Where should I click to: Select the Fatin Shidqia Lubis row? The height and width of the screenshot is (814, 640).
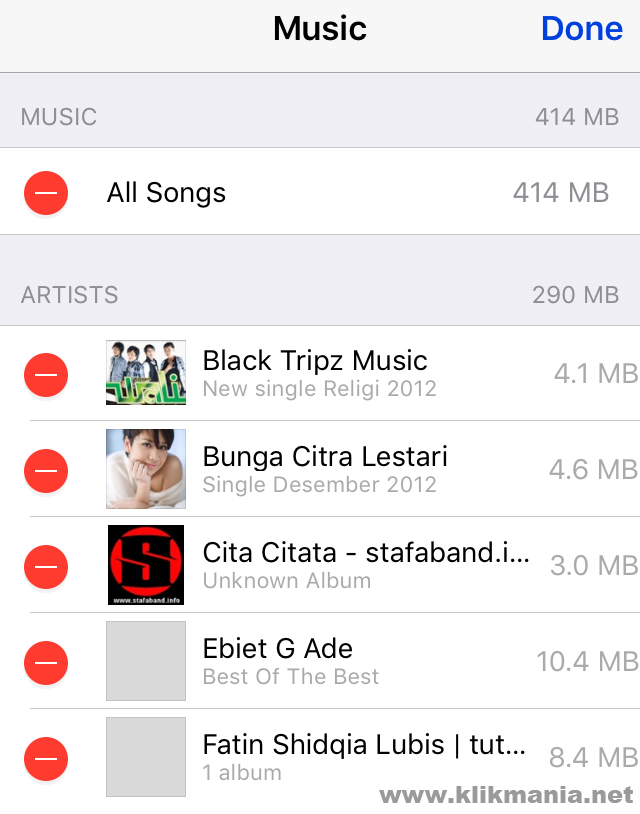coord(362,757)
